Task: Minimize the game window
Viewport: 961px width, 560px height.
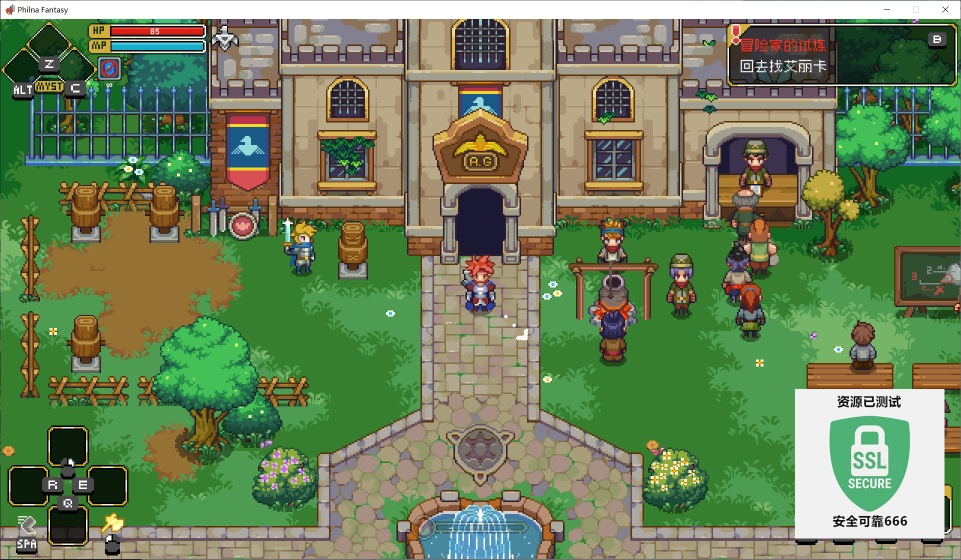Action: point(887,8)
